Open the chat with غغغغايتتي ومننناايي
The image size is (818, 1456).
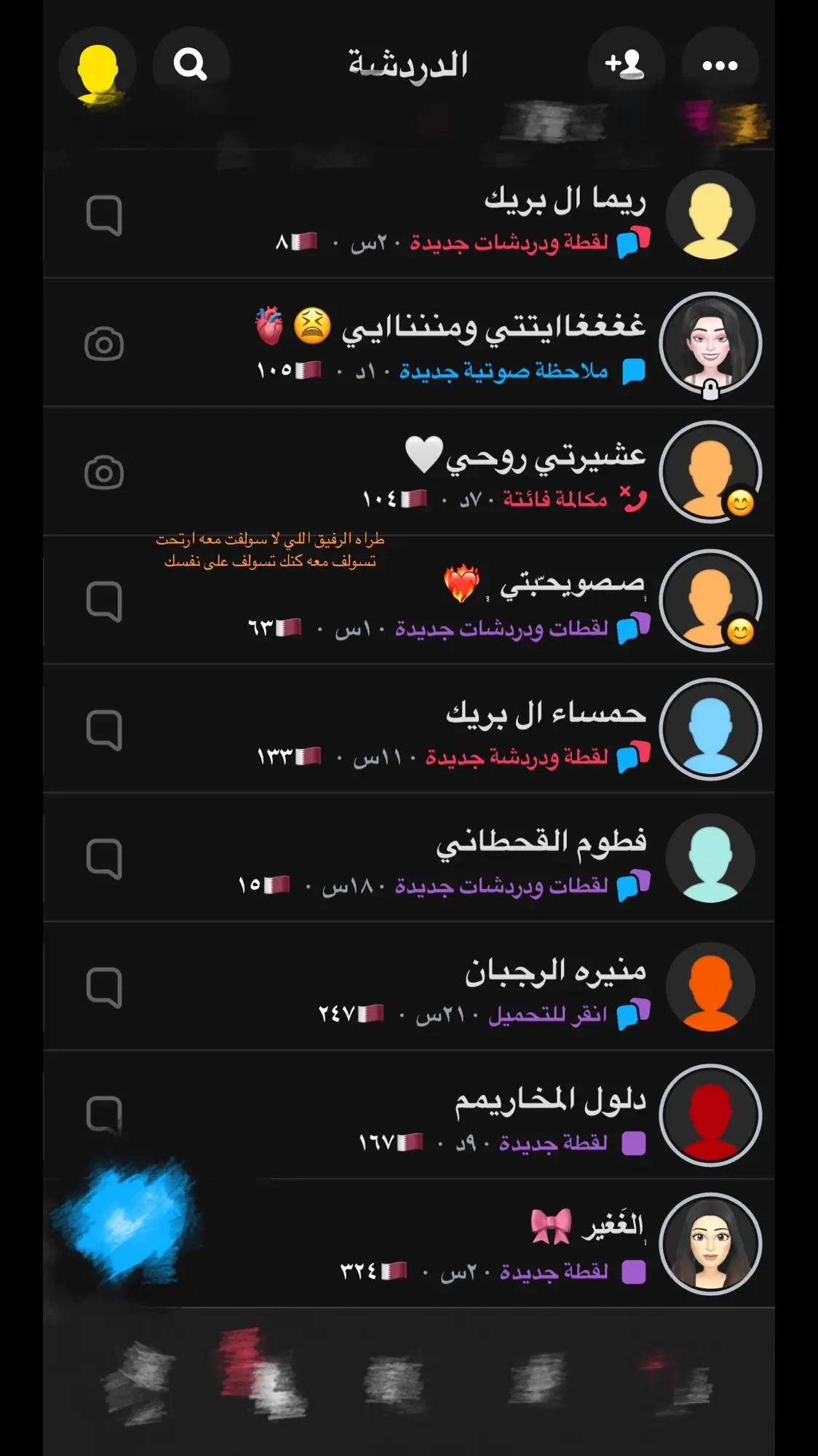coord(409,344)
